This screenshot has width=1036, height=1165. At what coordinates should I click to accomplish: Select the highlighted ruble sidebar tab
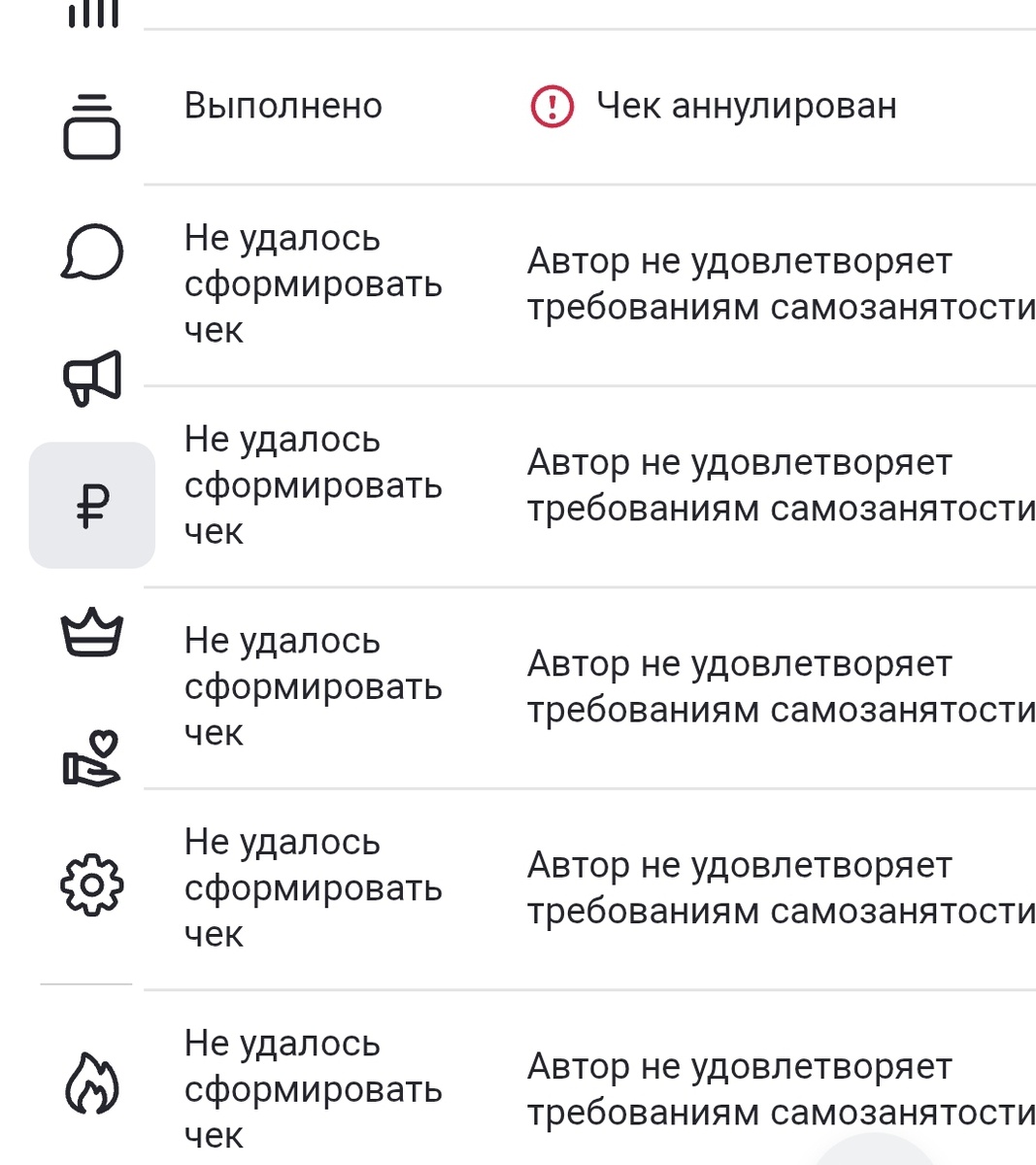tap(92, 504)
